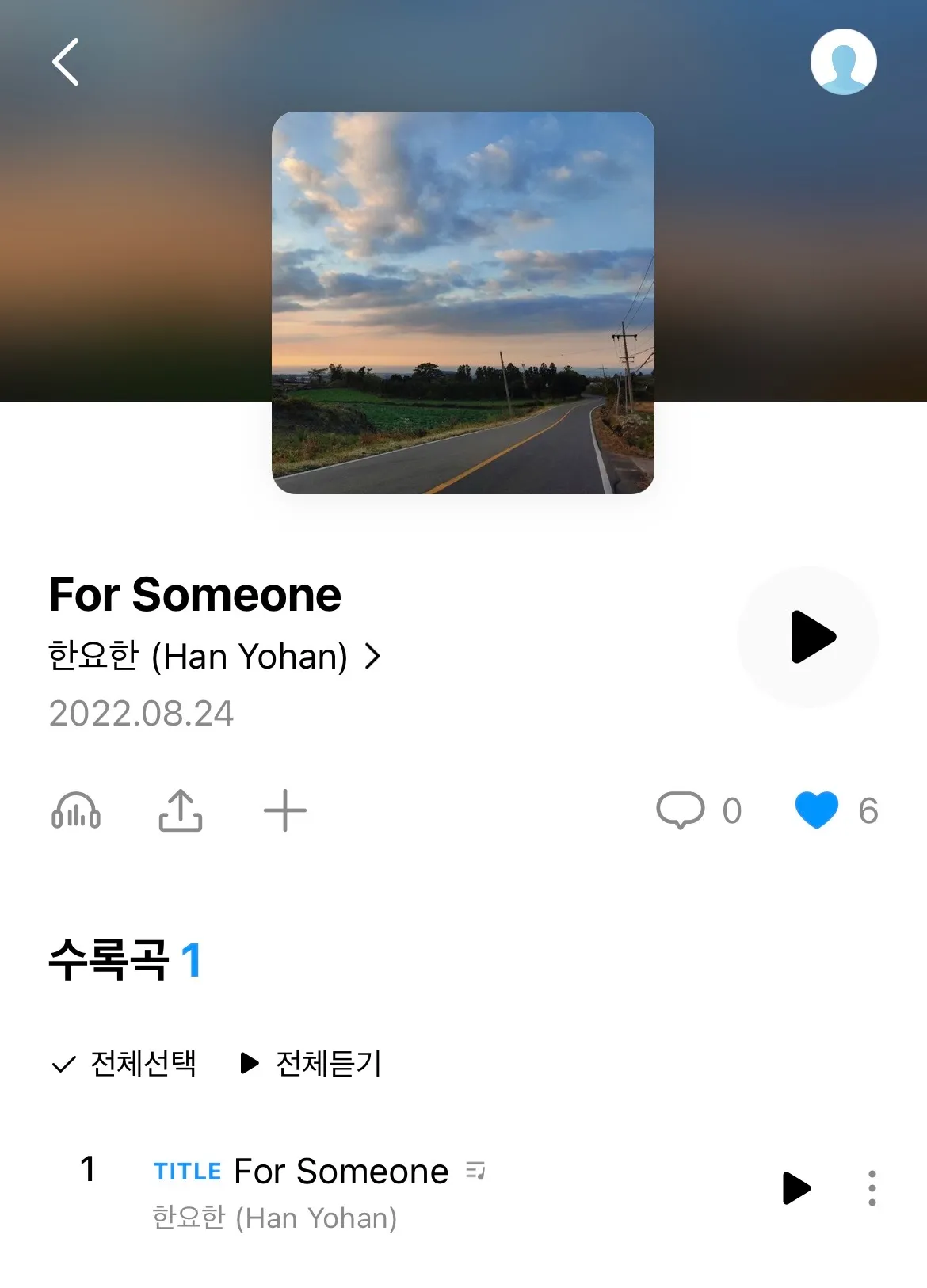Open more options for For Someone track

872,1188
